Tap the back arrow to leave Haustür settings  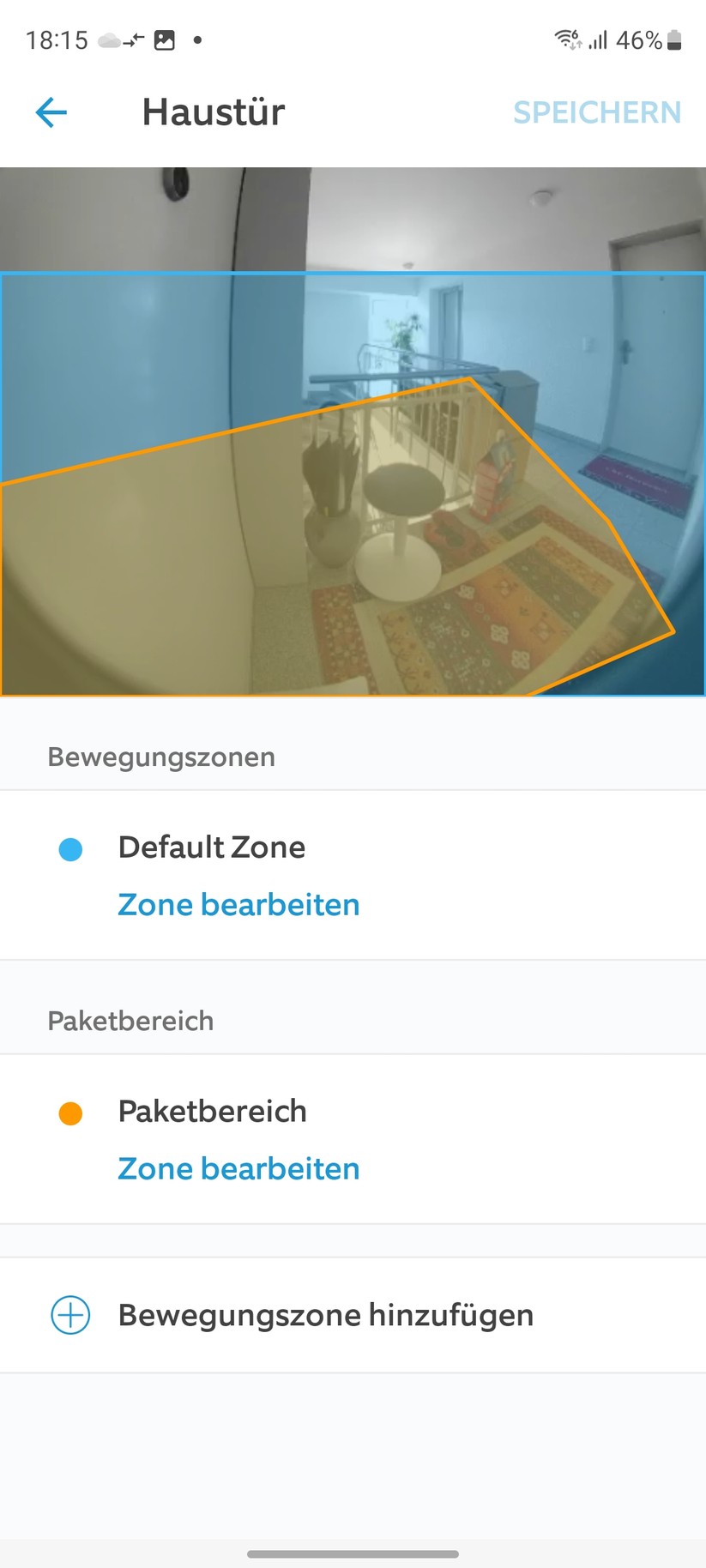pos(51,112)
